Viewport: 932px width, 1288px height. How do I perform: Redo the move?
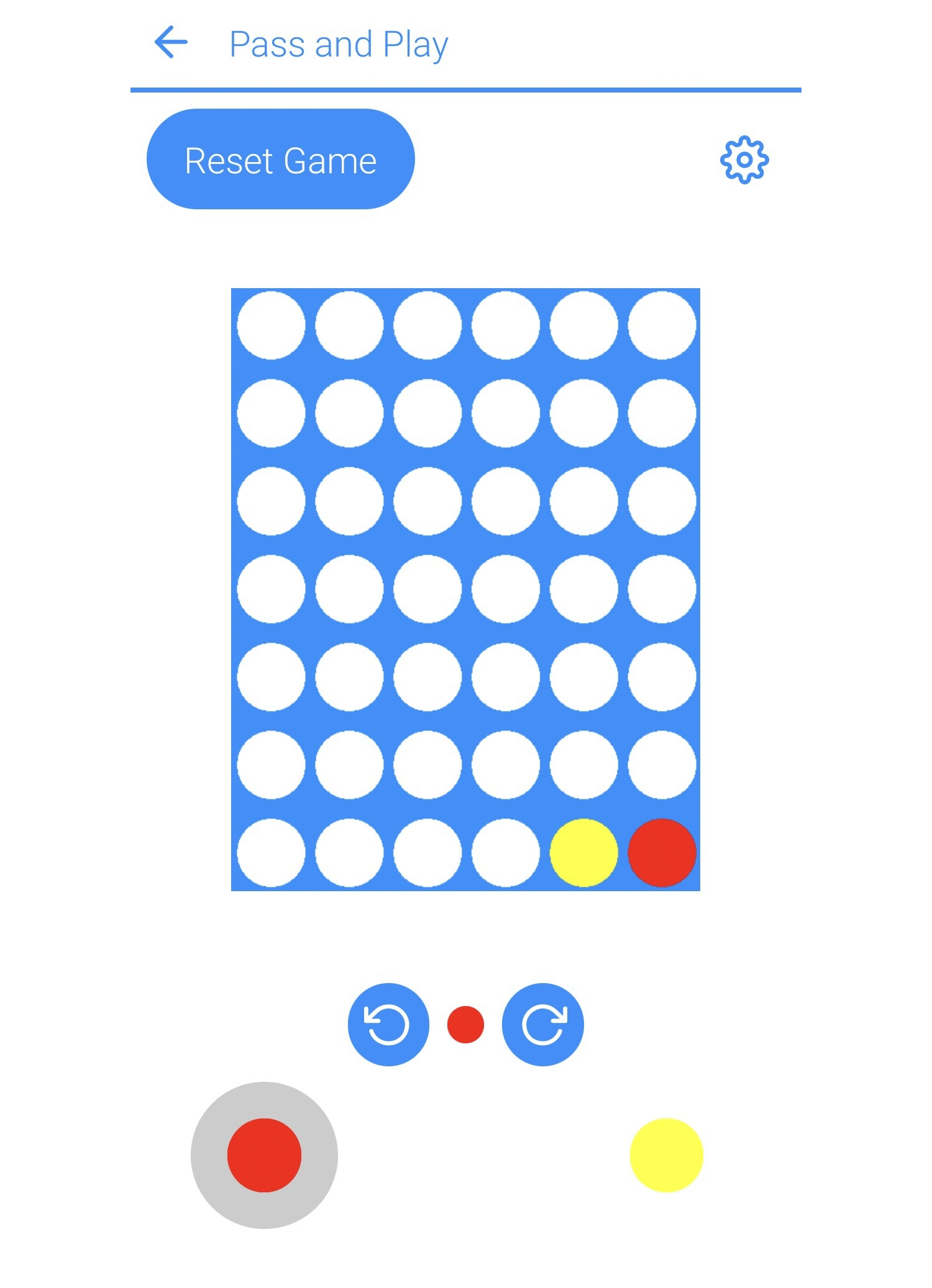542,1024
